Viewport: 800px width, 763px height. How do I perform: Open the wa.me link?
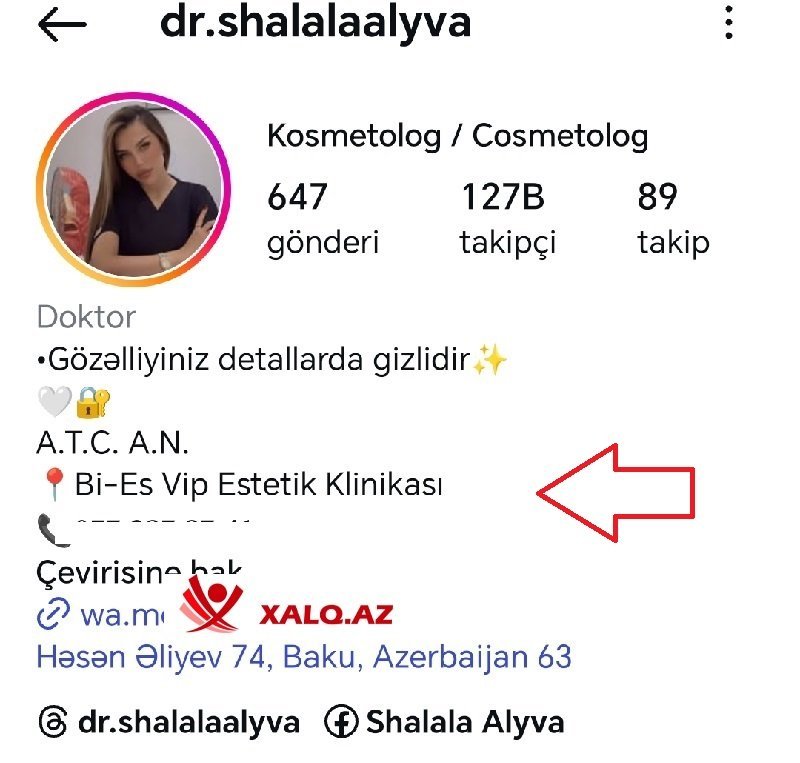pos(100,615)
